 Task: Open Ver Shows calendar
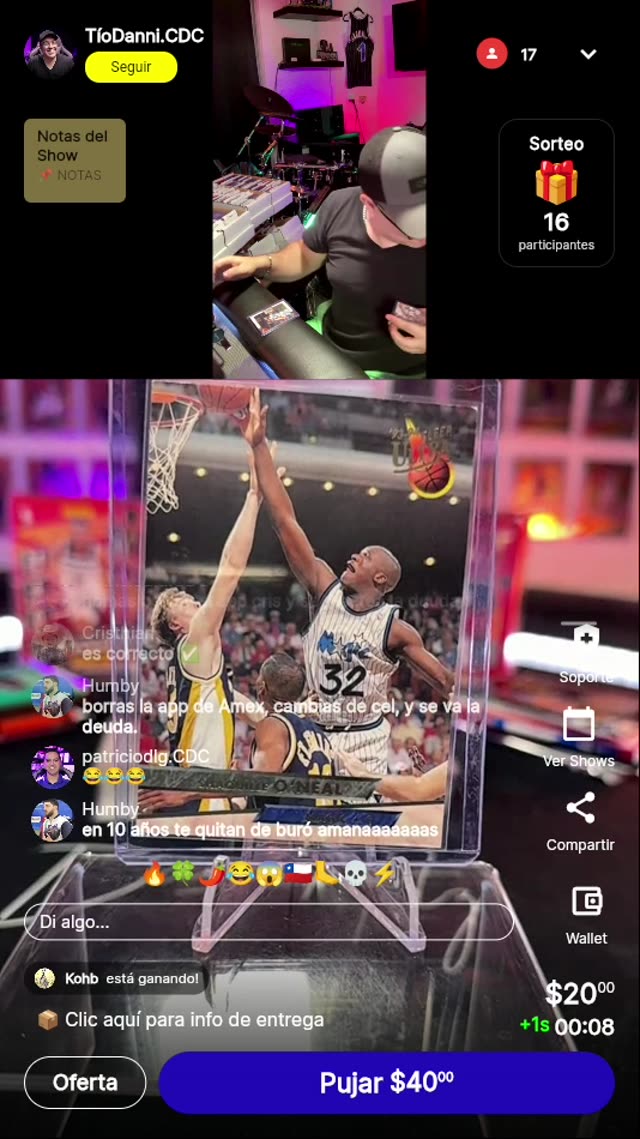pyautogui.click(x=579, y=735)
